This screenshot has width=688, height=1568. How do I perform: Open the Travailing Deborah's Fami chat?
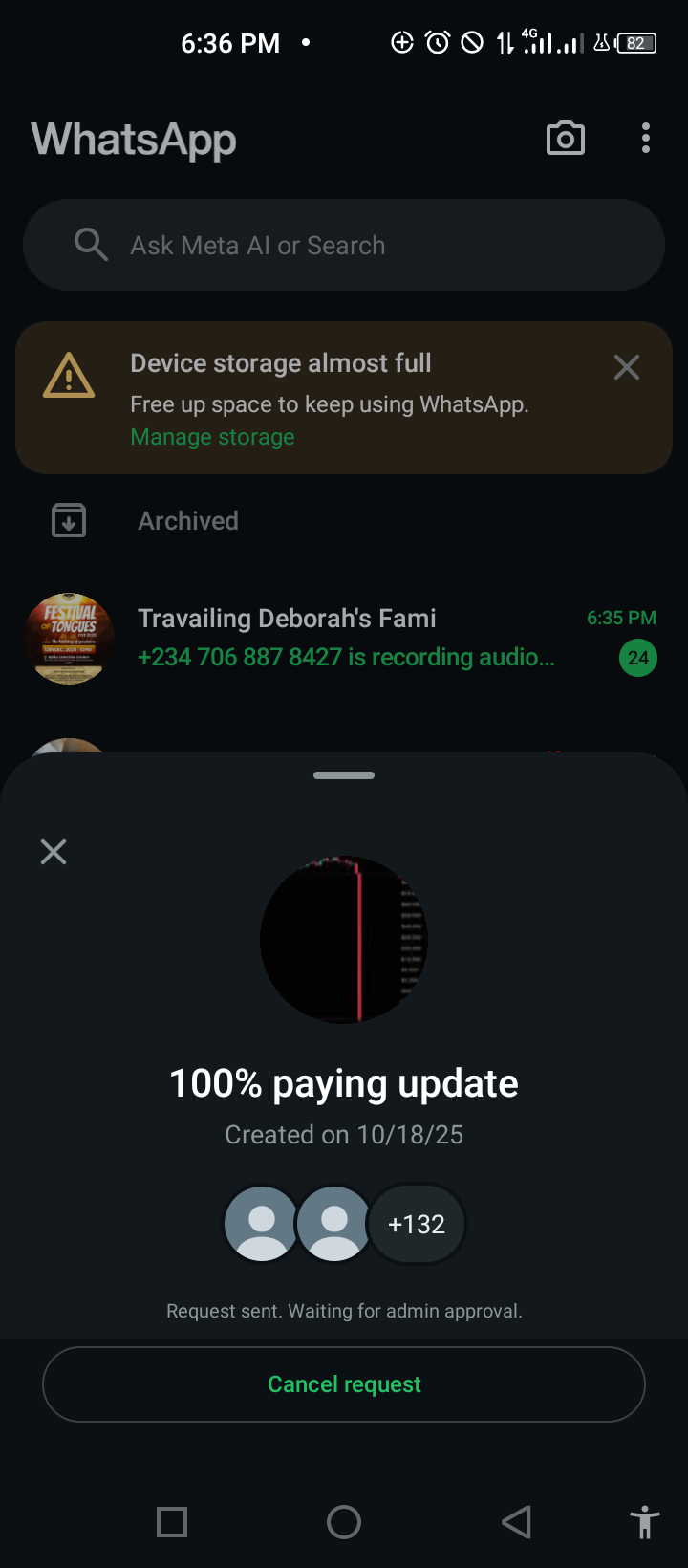344,638
